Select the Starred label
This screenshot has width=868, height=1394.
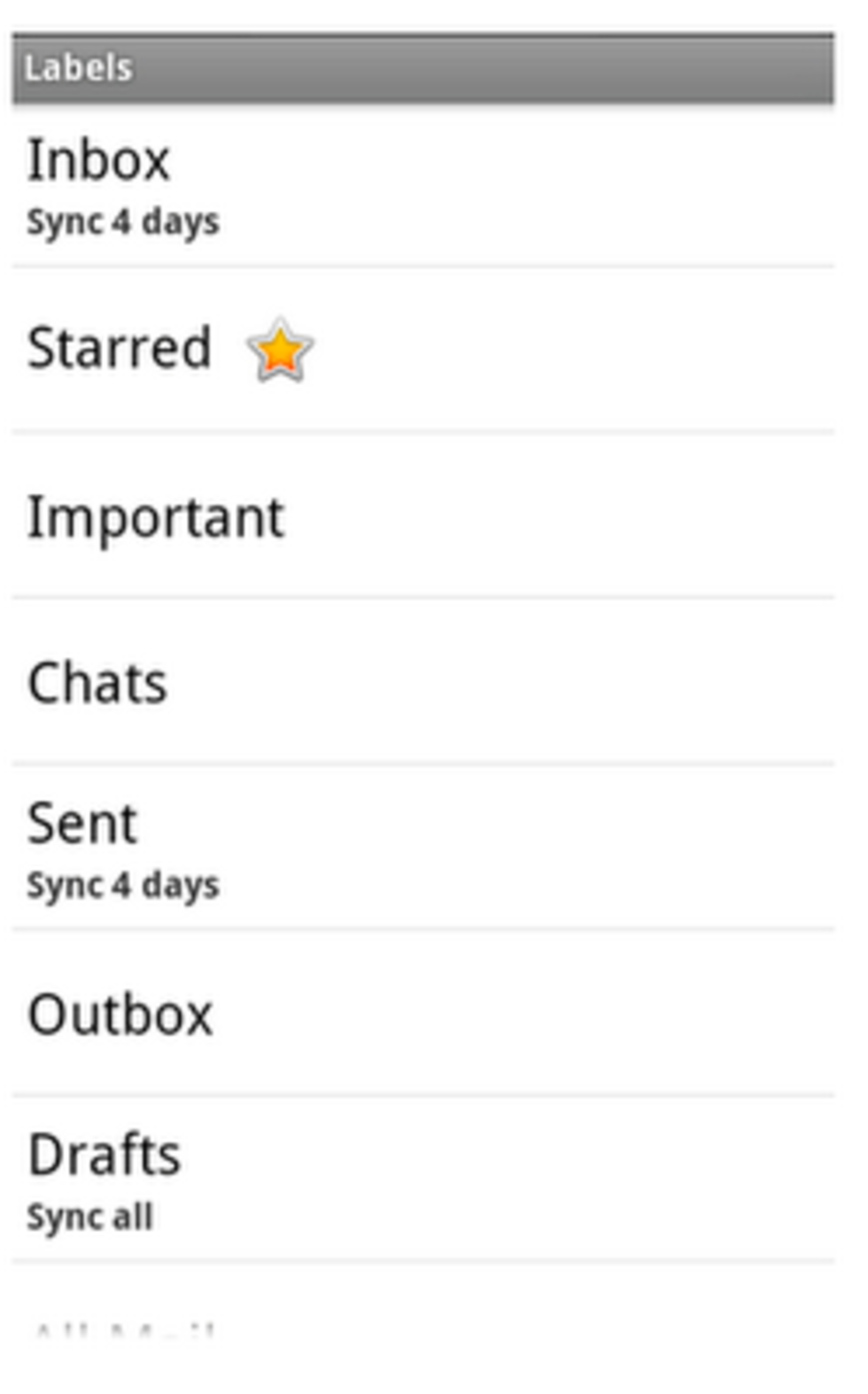click(x=120, y=348)
